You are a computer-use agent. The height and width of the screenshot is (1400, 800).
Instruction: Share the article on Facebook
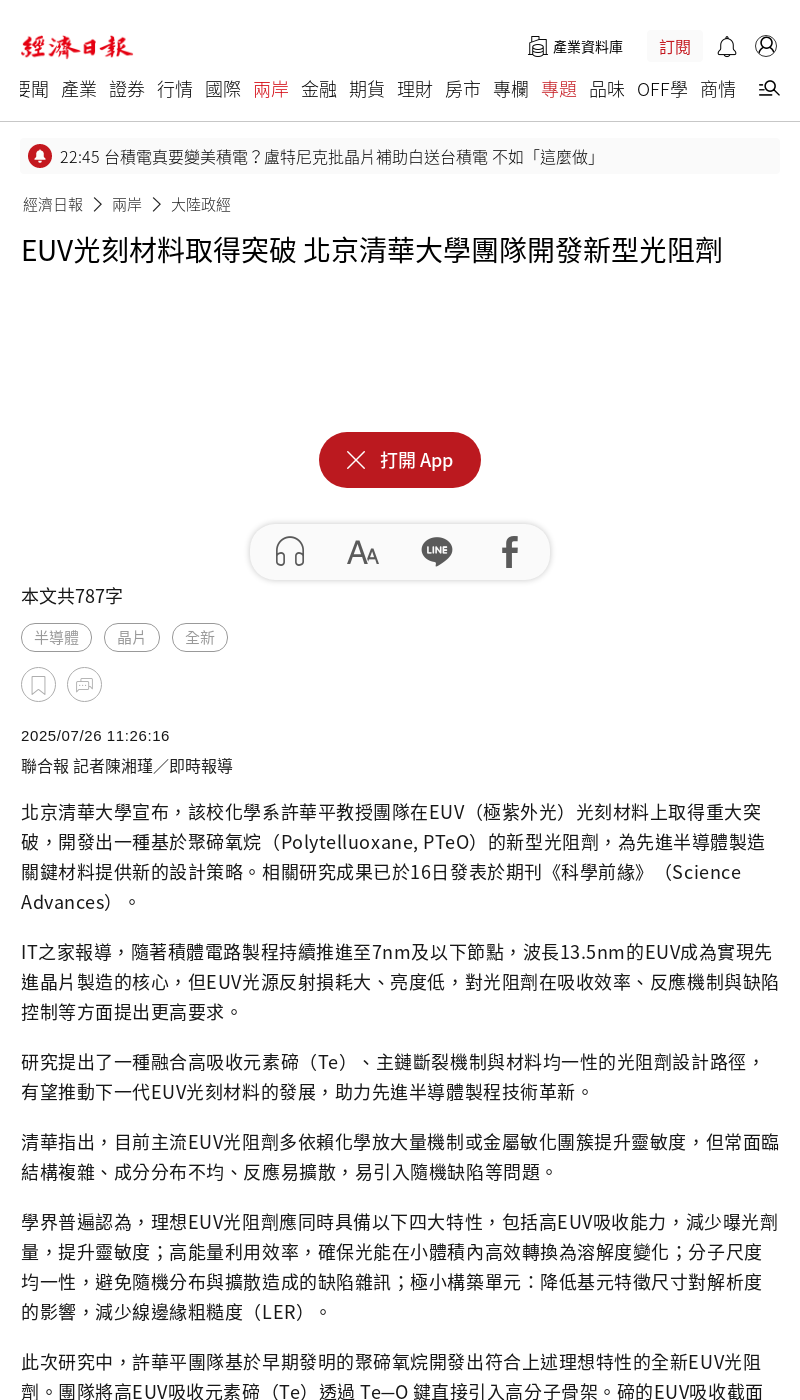tap(510, 552)
